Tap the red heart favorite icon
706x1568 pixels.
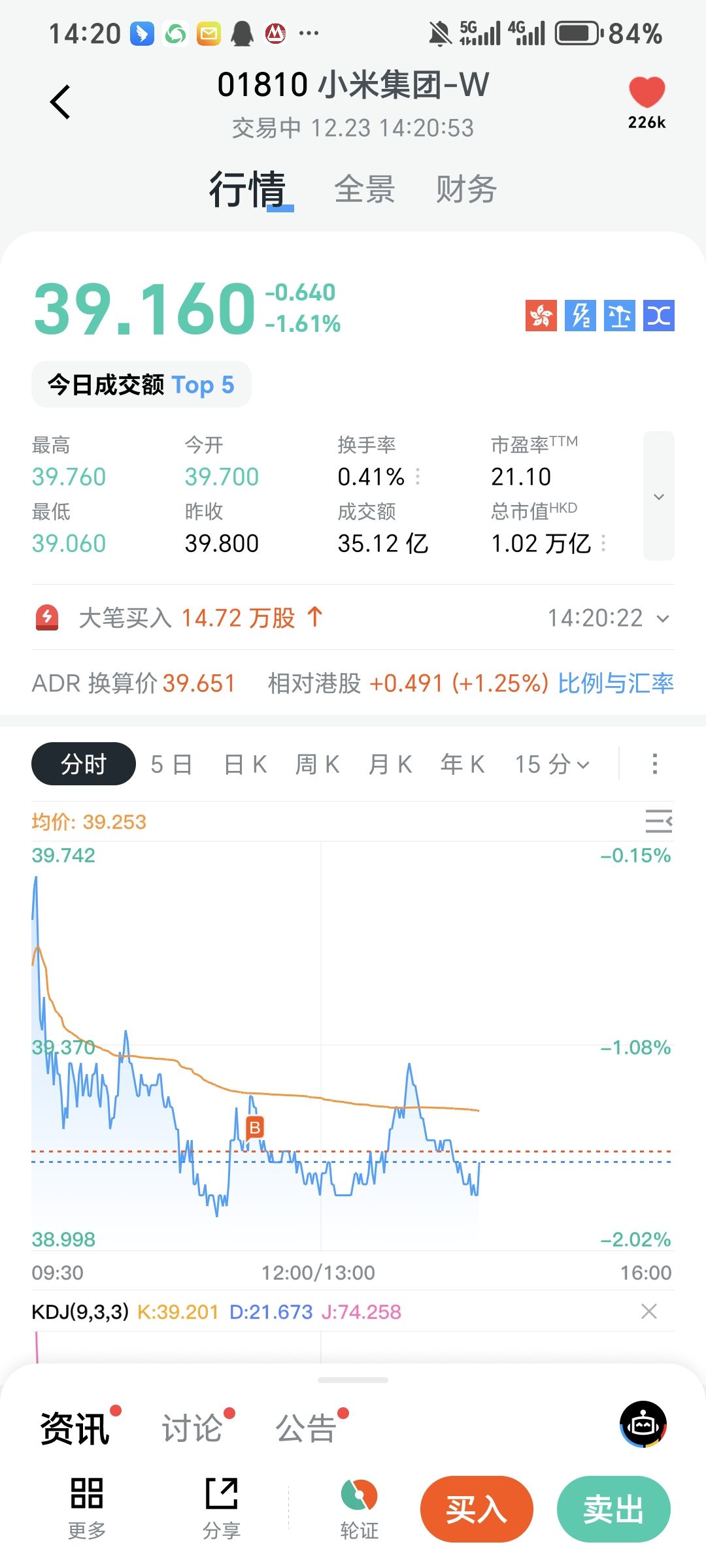pos(647,92)
